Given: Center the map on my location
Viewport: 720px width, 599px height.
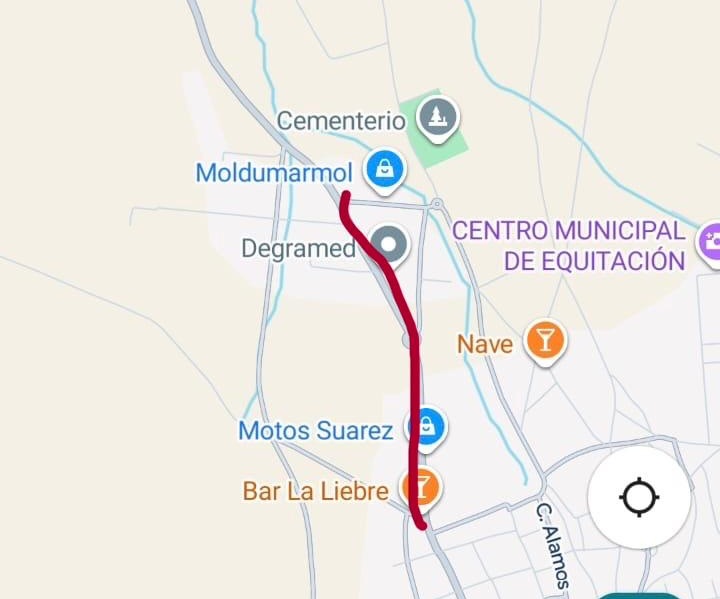Looking at the screenshot, I should pos(639,496).
